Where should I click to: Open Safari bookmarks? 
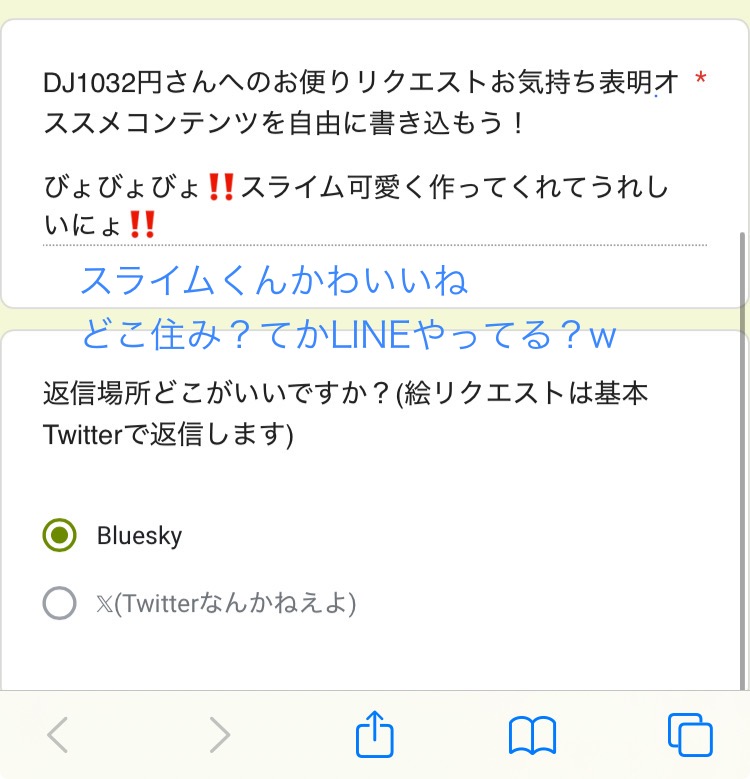[x=532, y=736]
